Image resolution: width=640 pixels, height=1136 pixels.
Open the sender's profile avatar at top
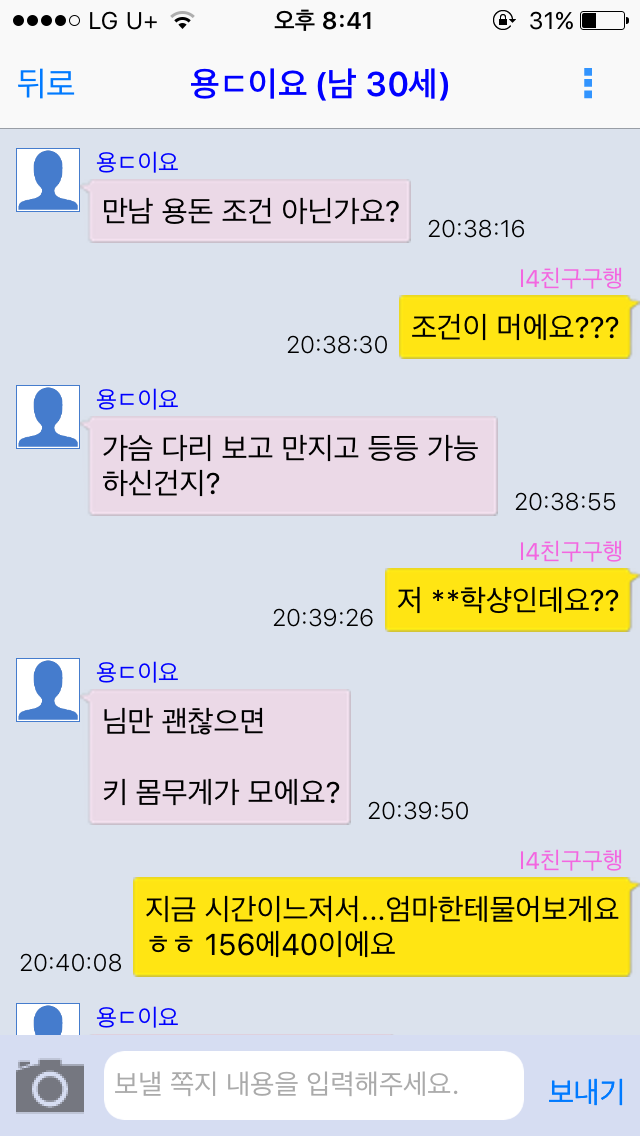click(x=48, y=180)
